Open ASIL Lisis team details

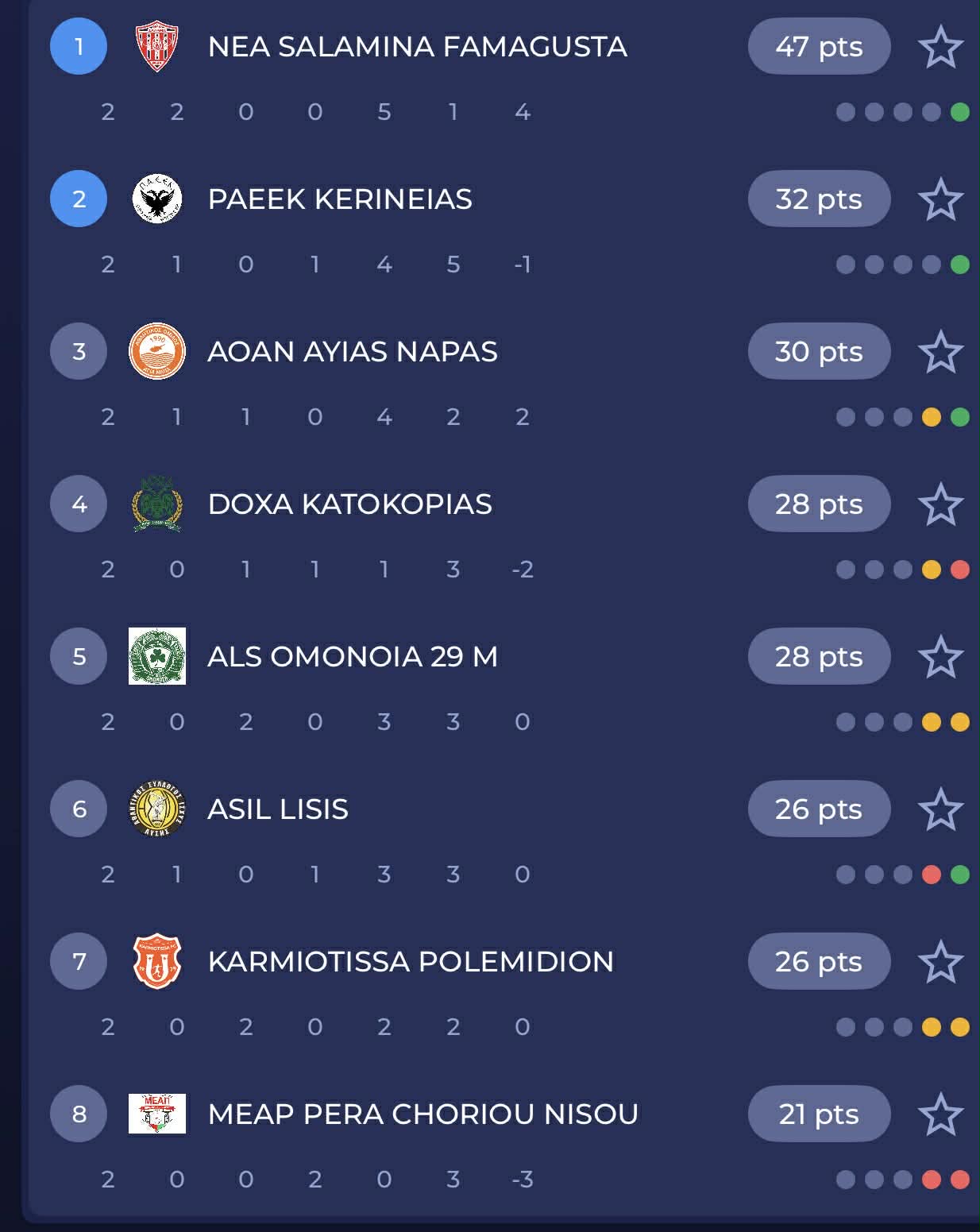(x=278, y=809)
